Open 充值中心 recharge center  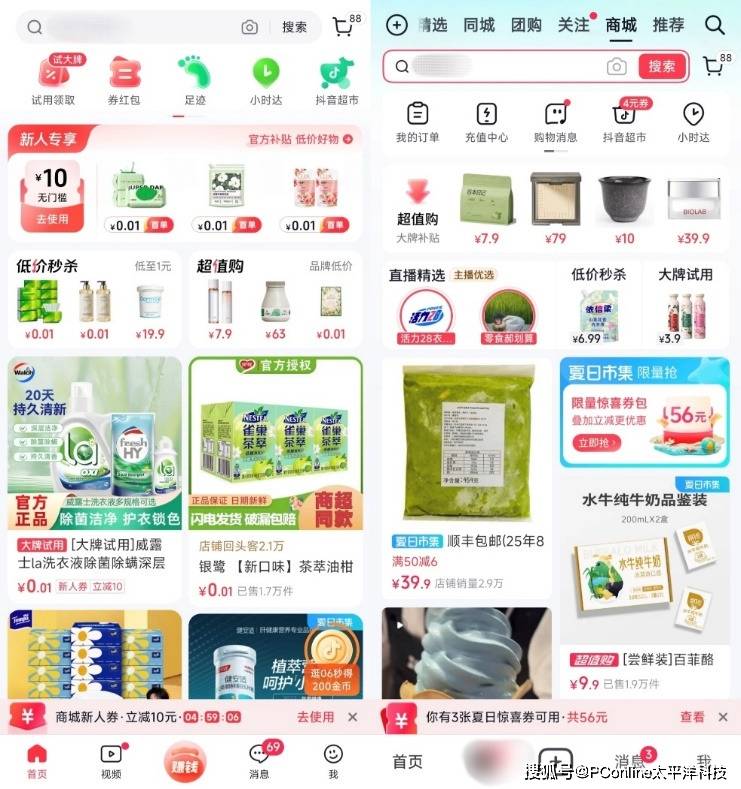tap(487, 122)
